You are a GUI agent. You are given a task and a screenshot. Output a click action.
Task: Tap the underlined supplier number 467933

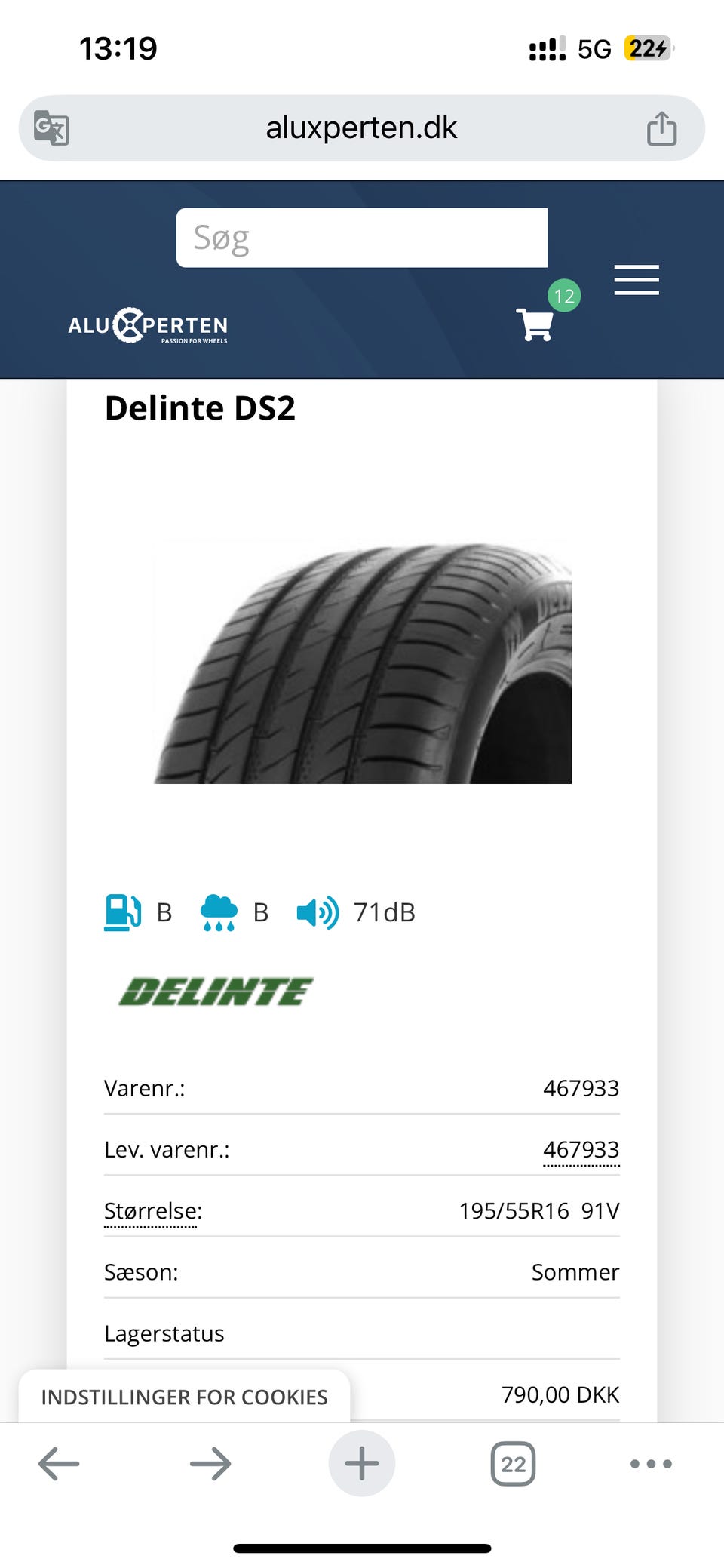click(x=581, y=1149)
